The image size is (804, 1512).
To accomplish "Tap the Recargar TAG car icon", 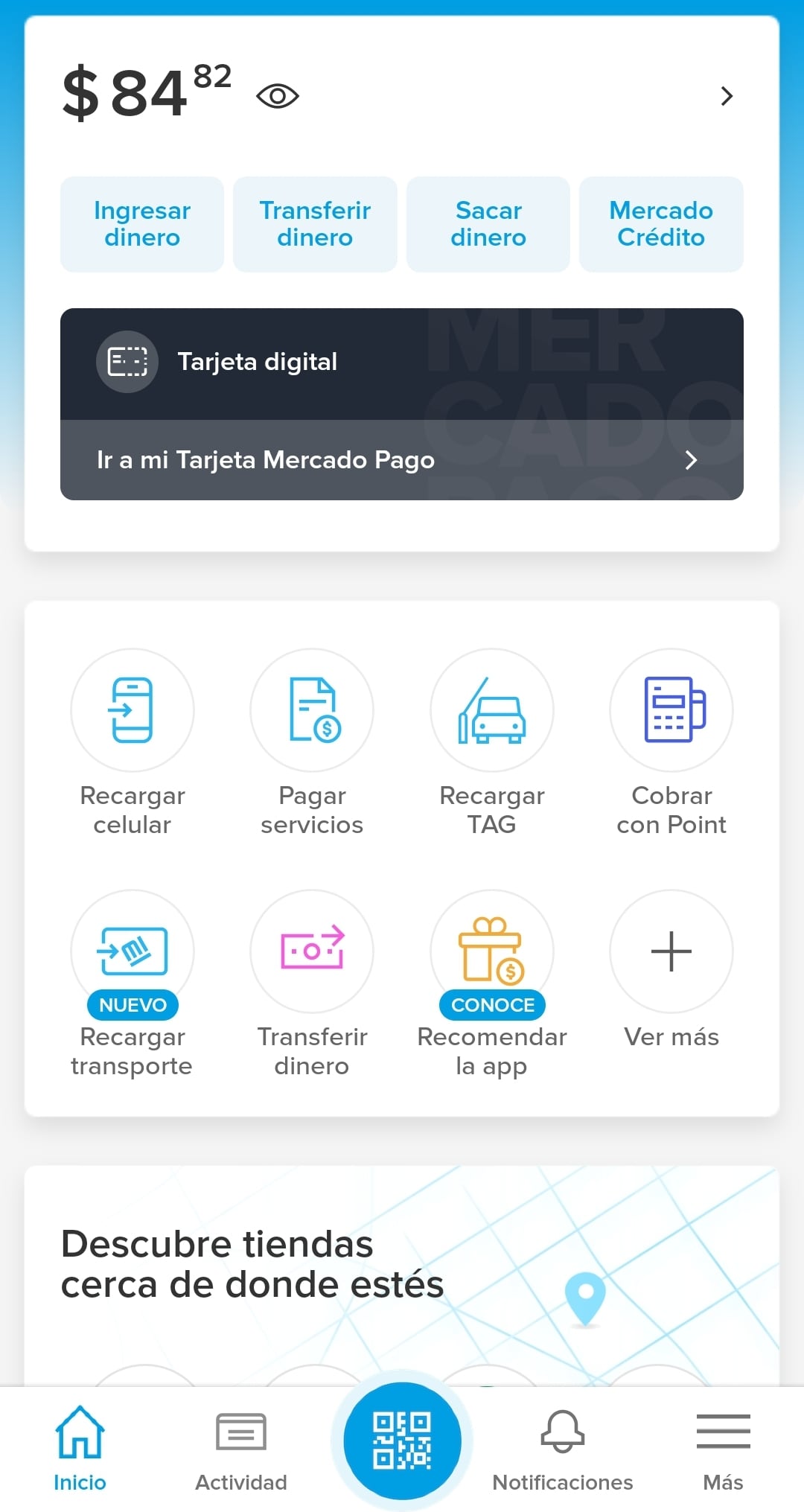I will 491,709.
